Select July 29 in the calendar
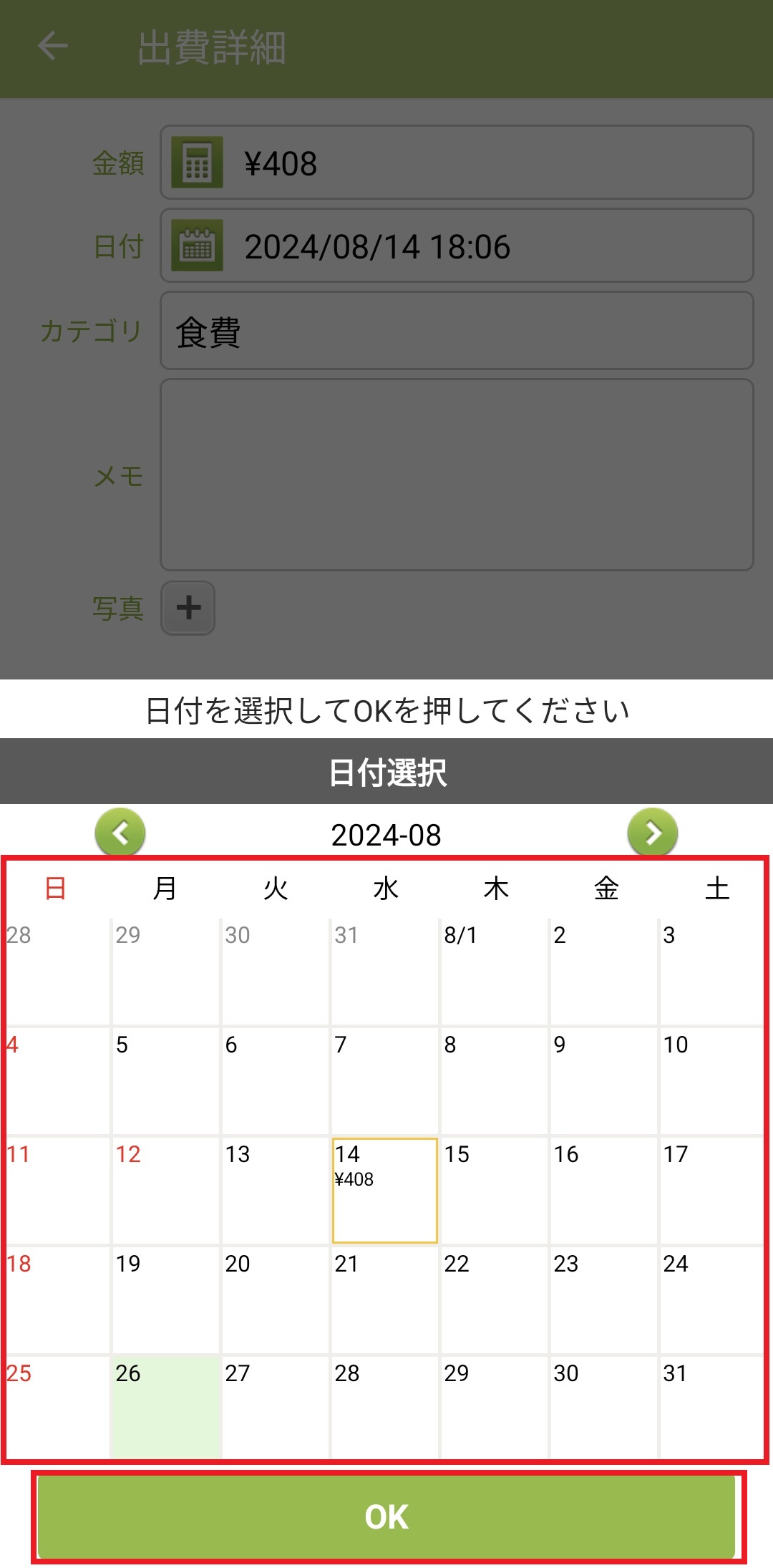 pos(165,971)
